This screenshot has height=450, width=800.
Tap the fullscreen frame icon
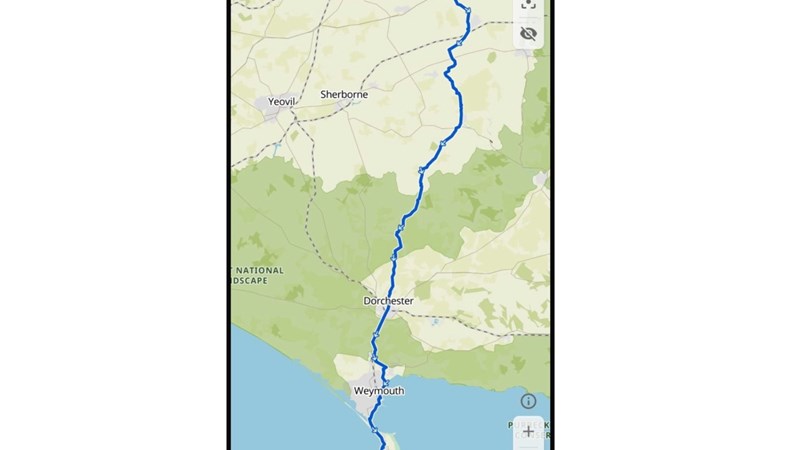click(x=529, y=4)
